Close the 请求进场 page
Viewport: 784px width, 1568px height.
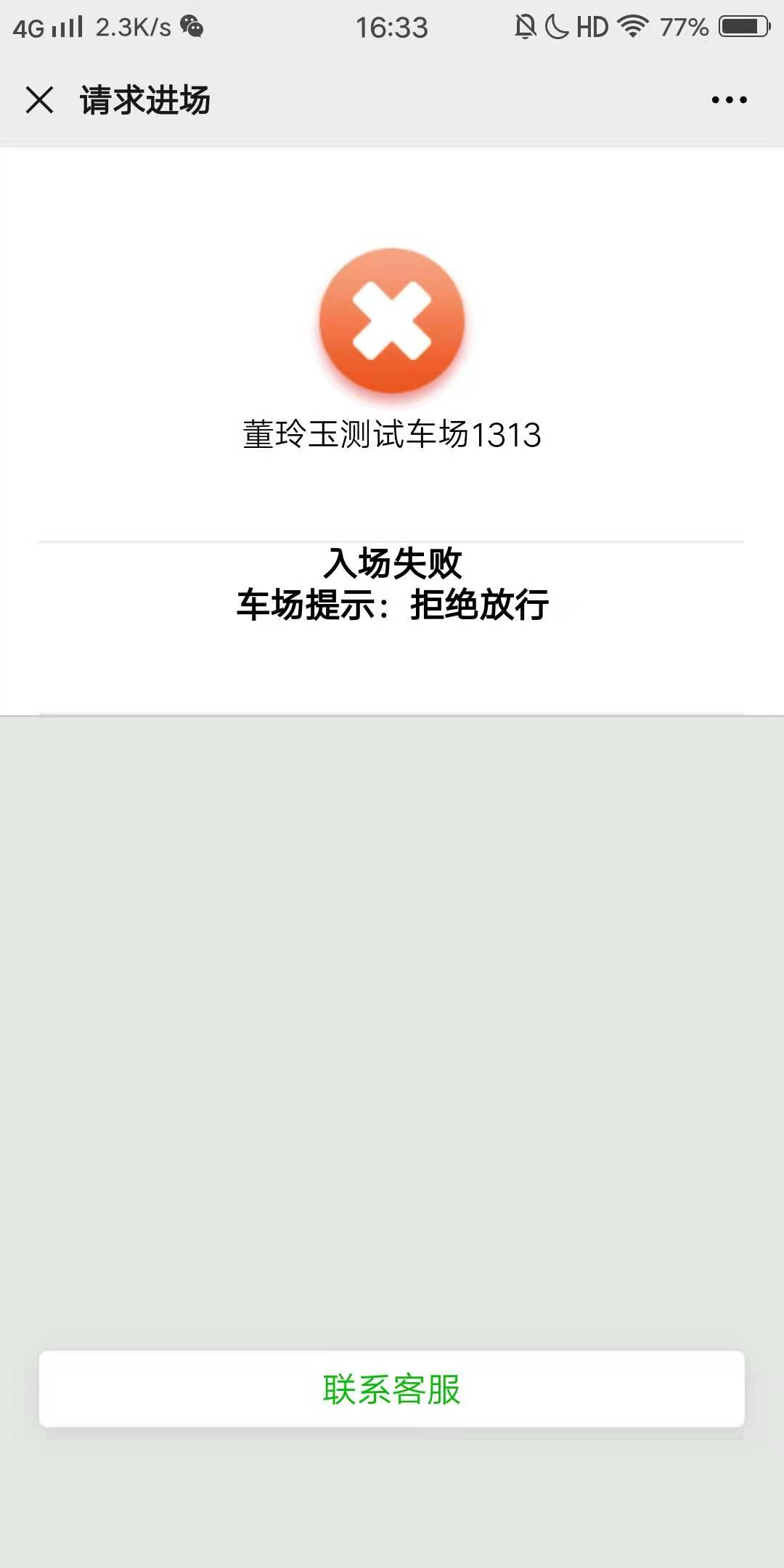tap(39, 99)
